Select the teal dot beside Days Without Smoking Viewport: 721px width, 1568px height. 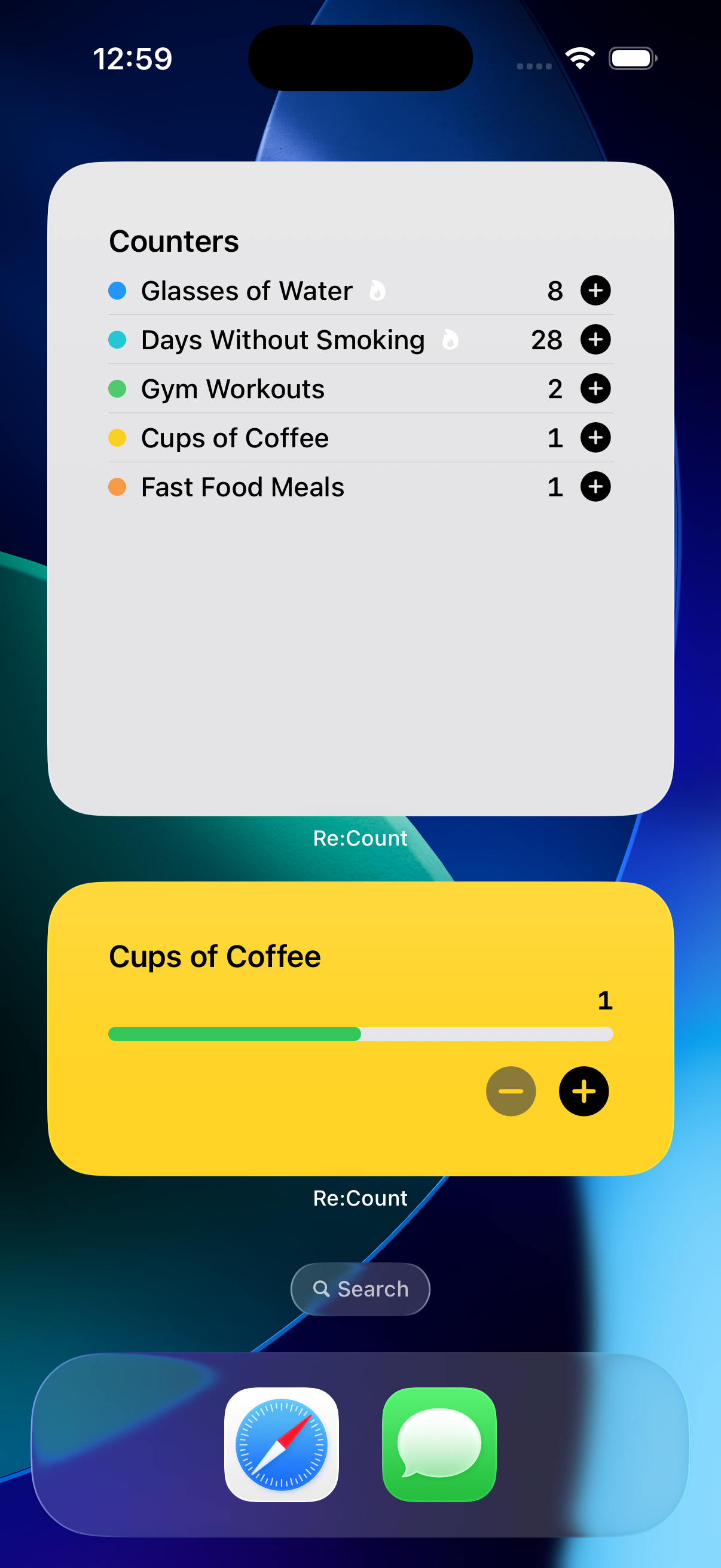tap(118, 340)
